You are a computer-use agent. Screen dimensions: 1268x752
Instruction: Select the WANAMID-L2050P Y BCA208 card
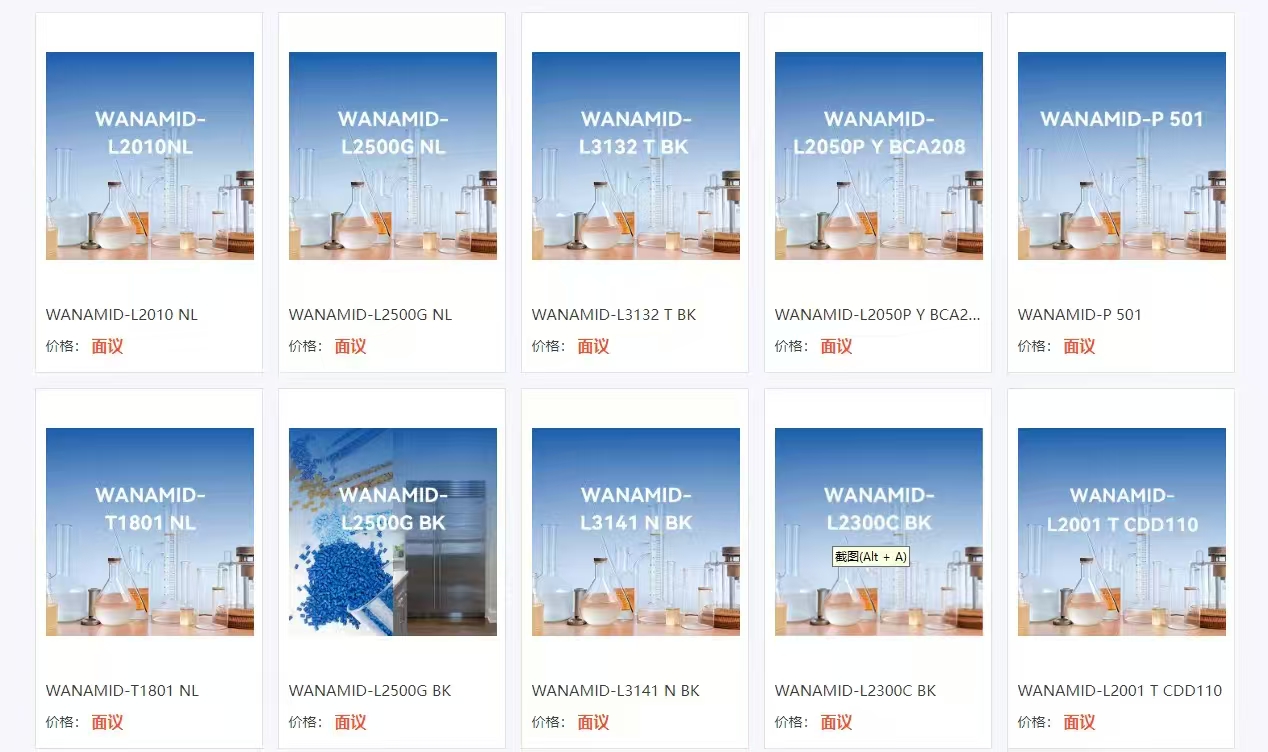point(878,192)
